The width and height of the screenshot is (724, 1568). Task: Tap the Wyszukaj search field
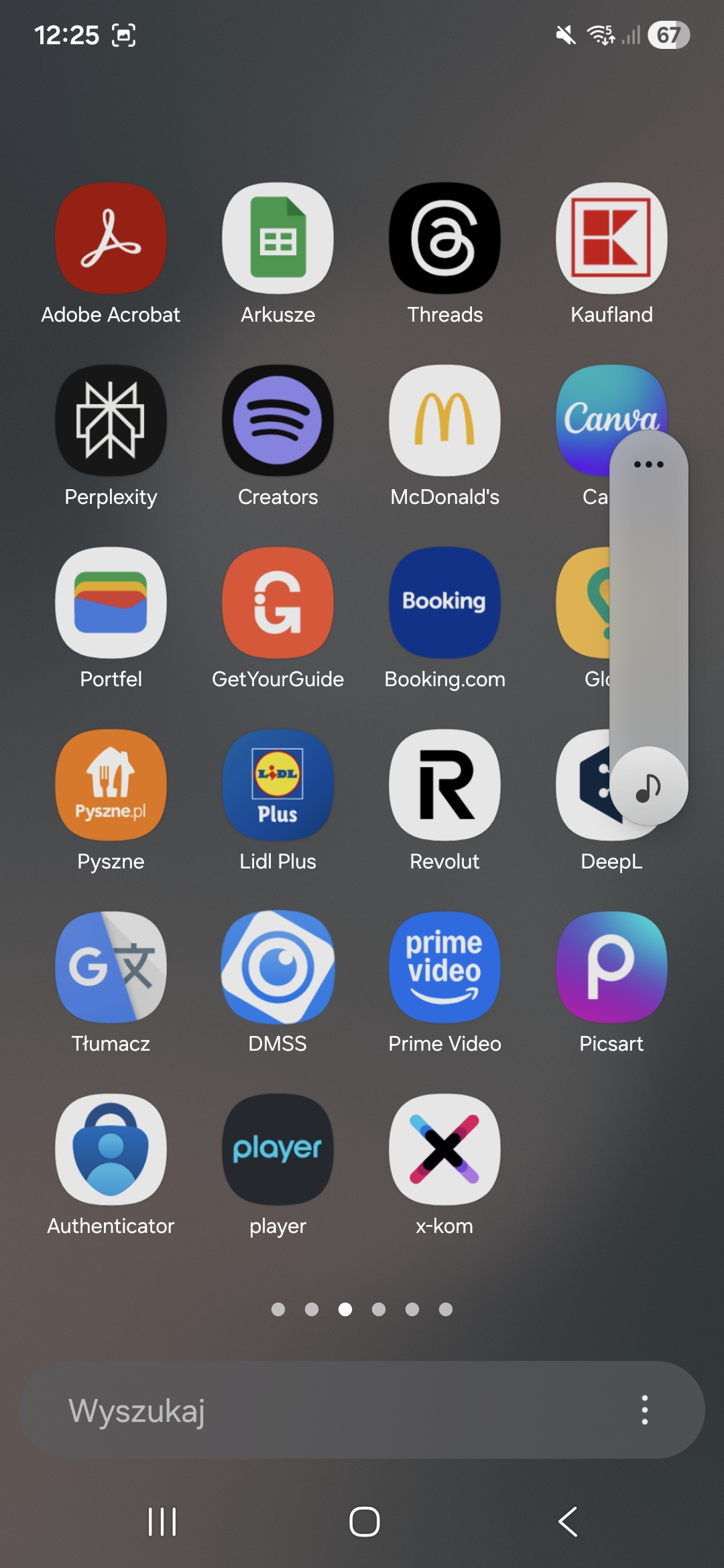[x=322, y=1410]
